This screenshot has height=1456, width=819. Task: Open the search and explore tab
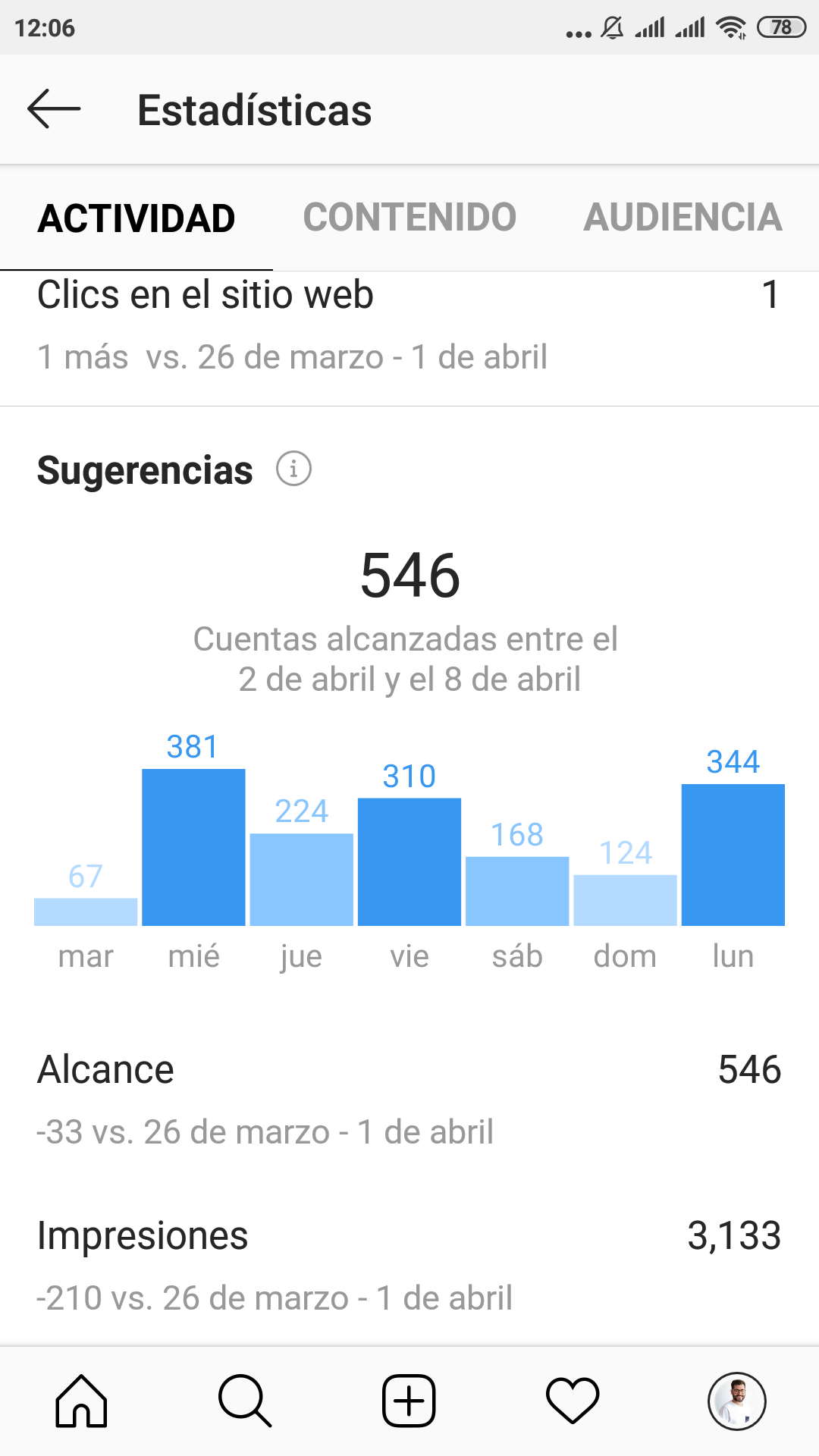click(244, 1401)
